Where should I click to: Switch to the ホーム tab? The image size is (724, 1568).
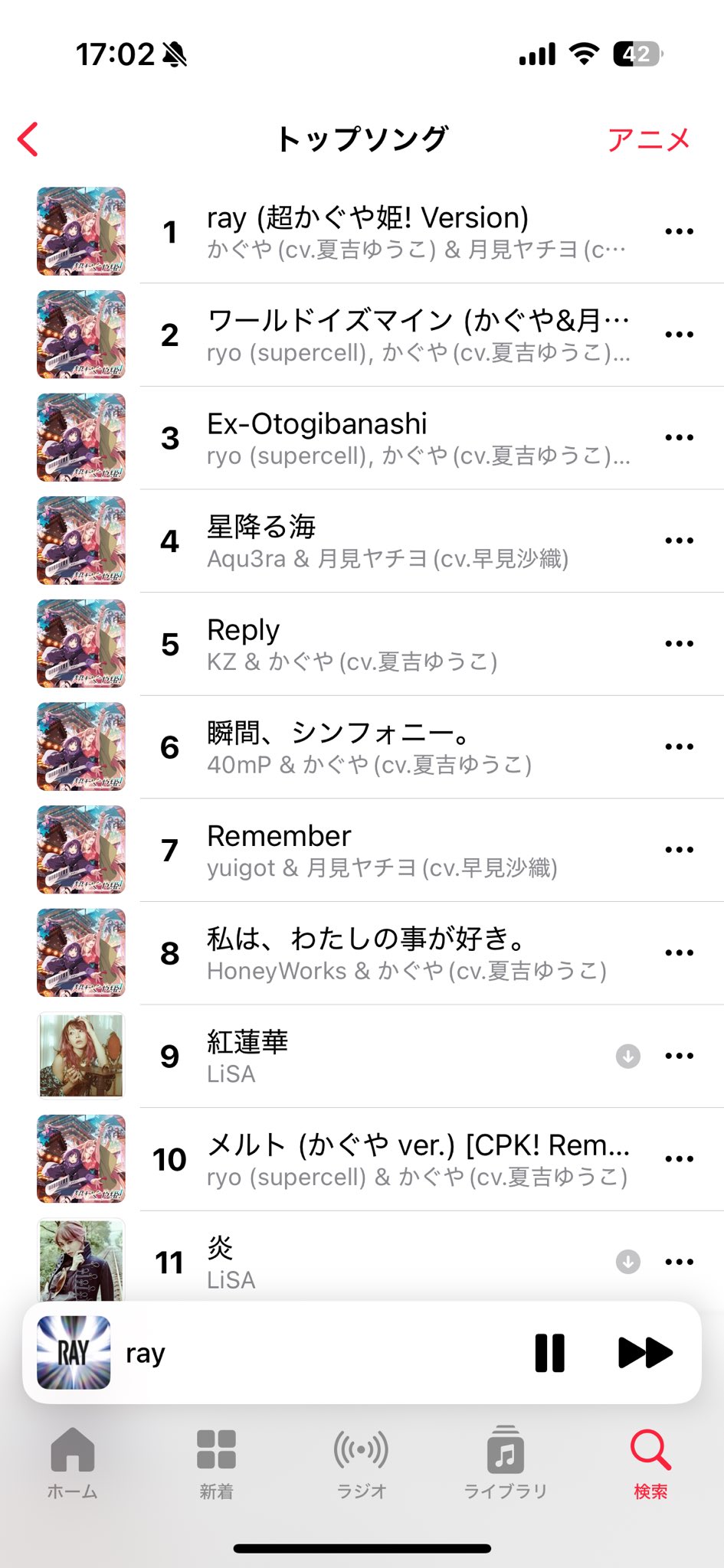(73, 1462)
